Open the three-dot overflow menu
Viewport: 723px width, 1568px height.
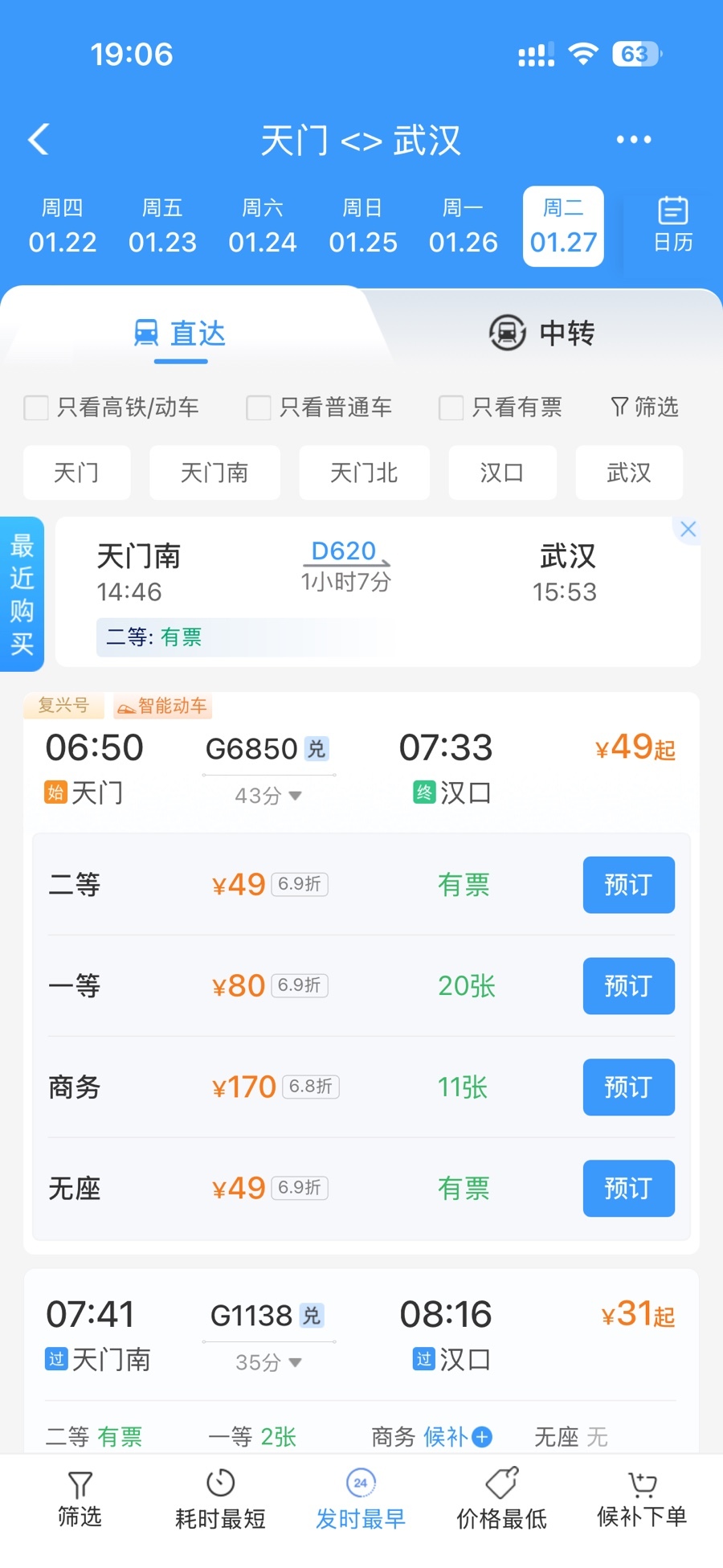point(633,140)
